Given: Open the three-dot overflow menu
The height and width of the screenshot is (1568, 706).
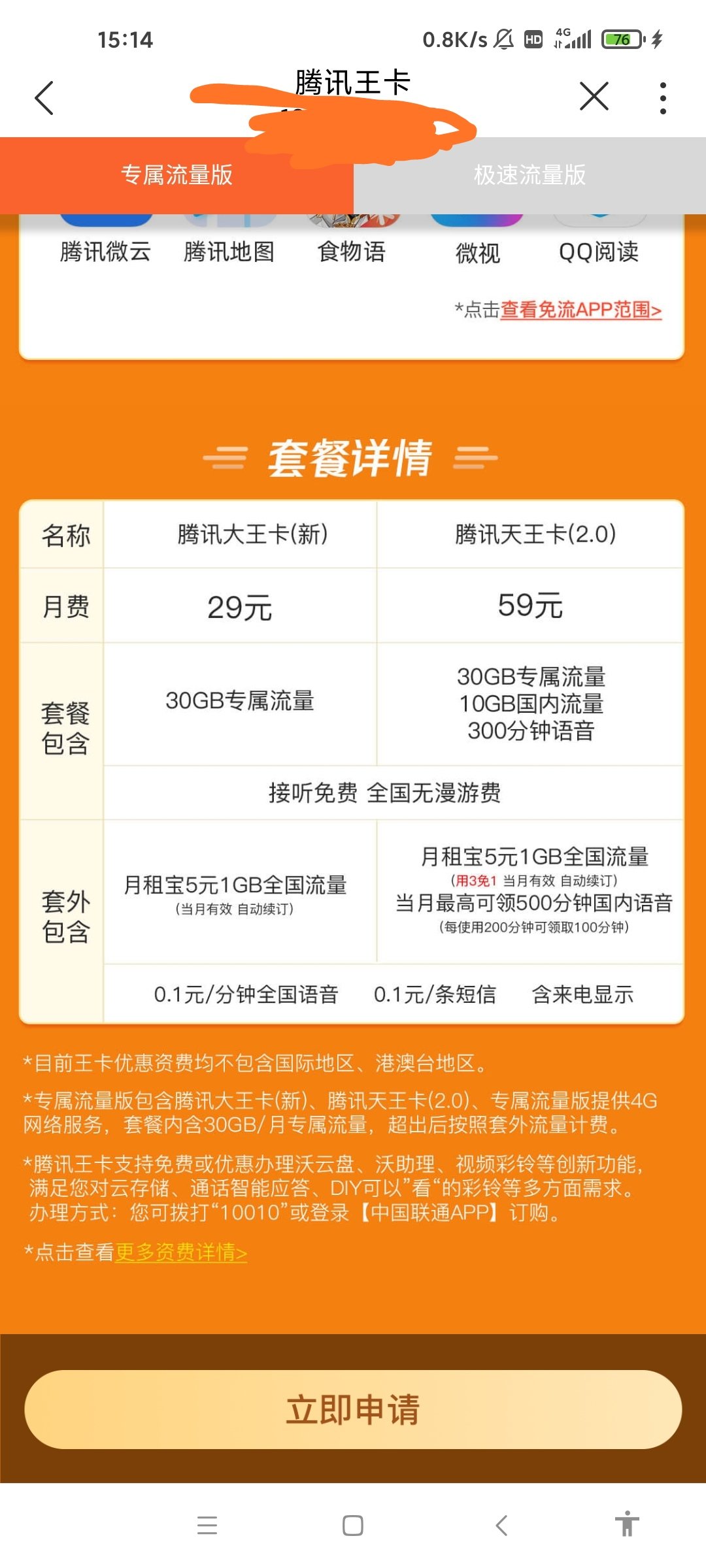Looking at the screenshot, I should point(663,98).
